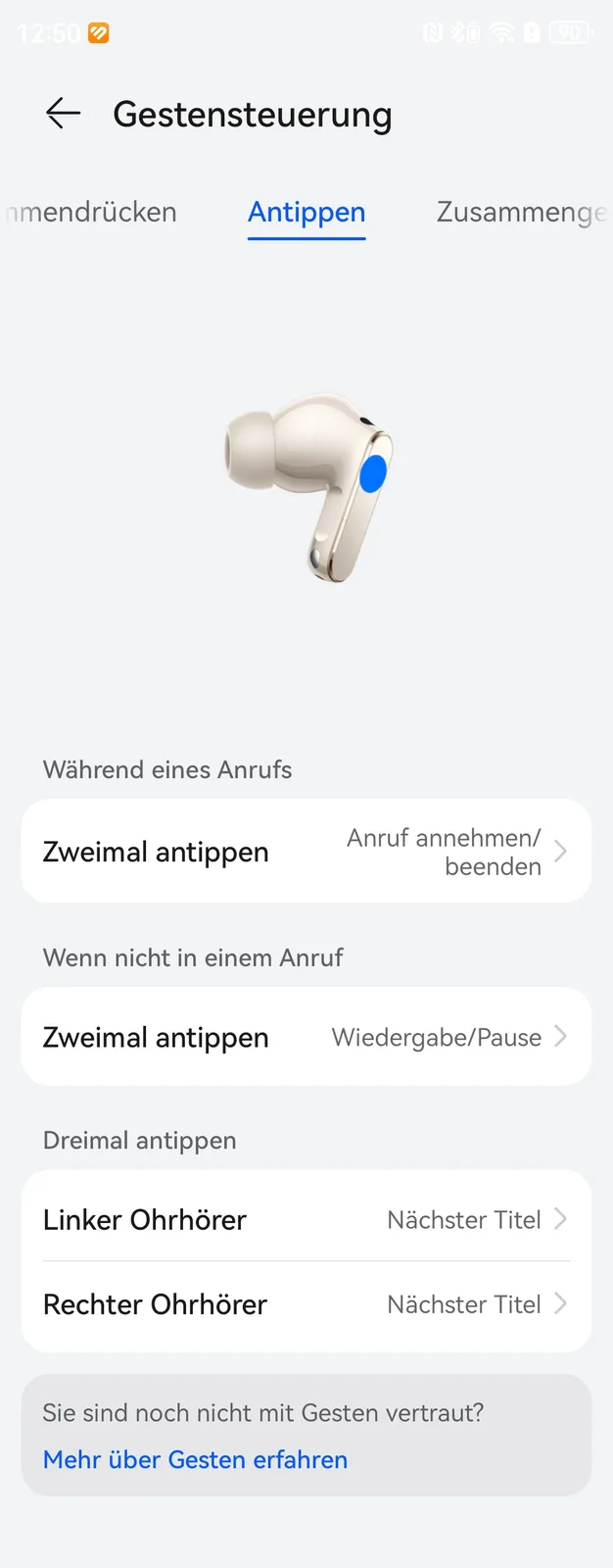
Task: Tap Mehr über Gesten erfahren link
Action: pyautogui.click(x=195, y=1459)
